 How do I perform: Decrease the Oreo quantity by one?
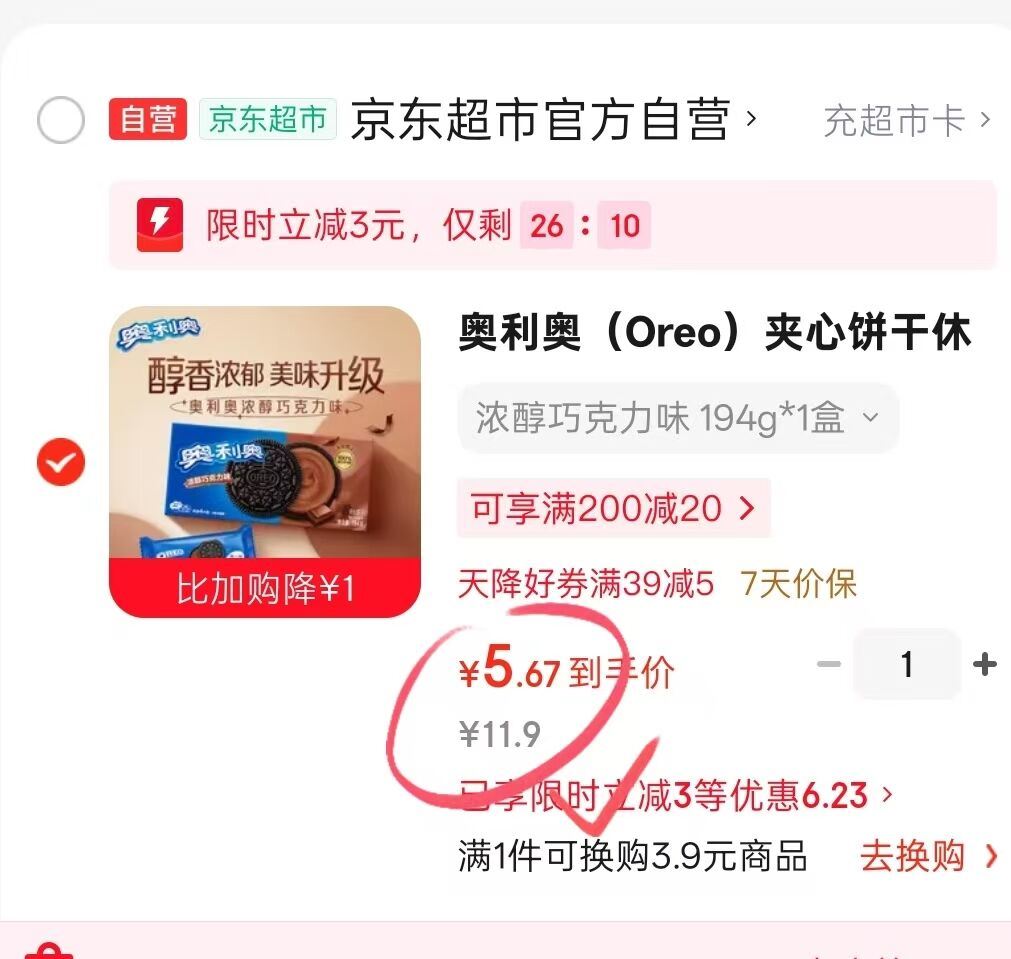point(829,664)
